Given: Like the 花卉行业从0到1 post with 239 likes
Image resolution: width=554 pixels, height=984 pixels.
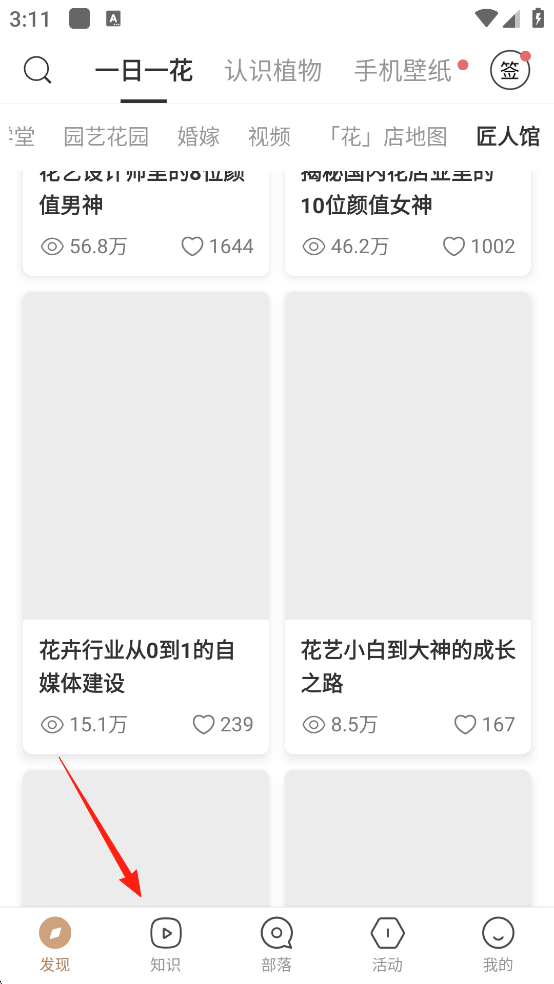Looking at the screenshot, I should click(x=222, y=725).
